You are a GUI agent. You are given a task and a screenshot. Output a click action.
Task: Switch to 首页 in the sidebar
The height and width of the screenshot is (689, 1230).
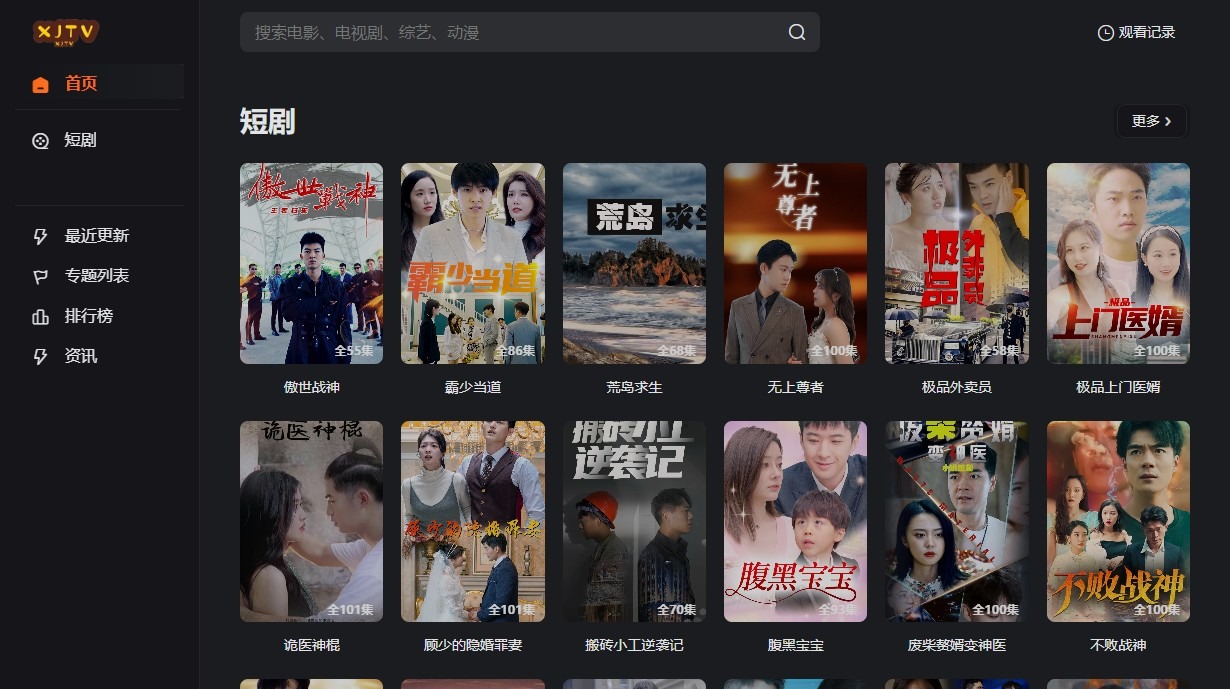click(x=80, y=84)
